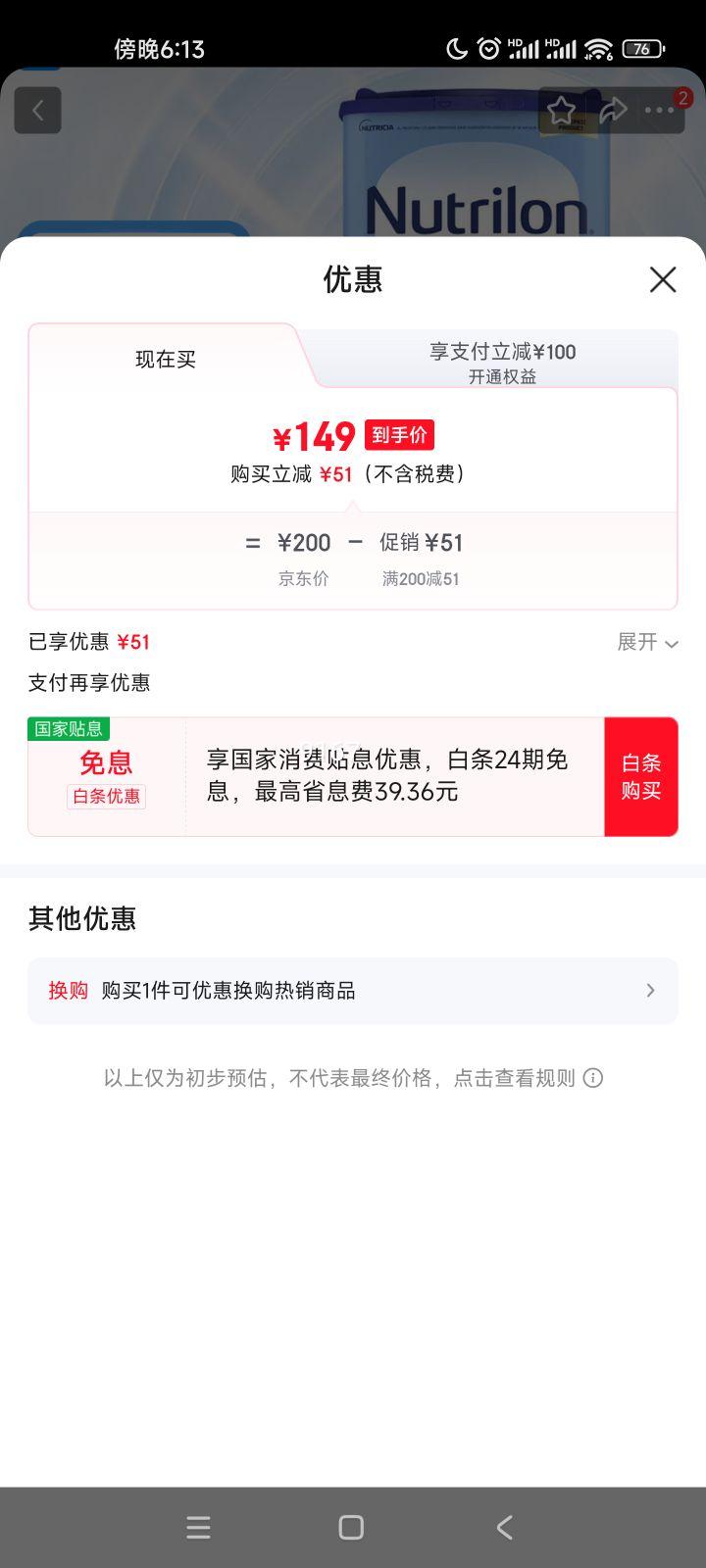Screen dimensions: 706x1568
Task: Tap the info icon next to 点击查看规则
Action: click(x=592, y=1077)
